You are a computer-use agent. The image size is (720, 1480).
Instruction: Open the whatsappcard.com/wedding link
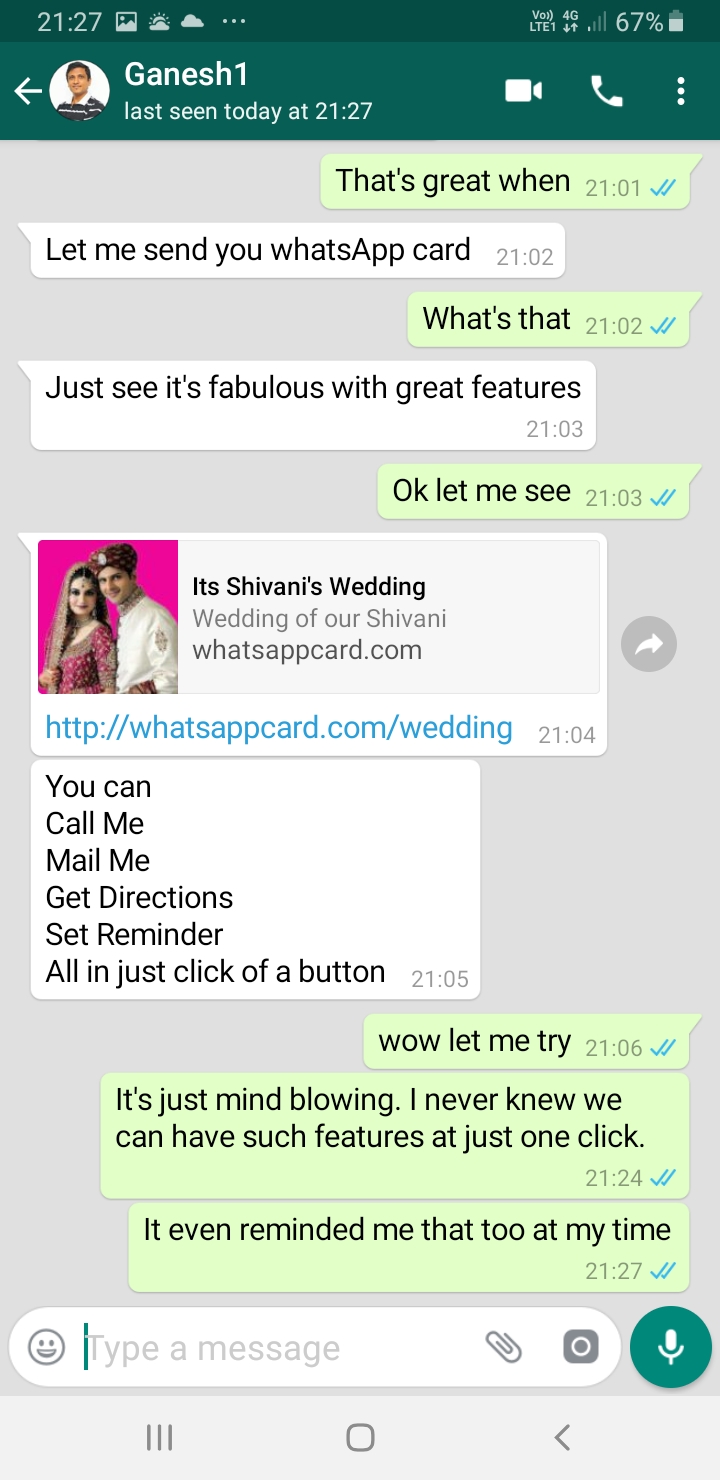[x=279, y=728]
